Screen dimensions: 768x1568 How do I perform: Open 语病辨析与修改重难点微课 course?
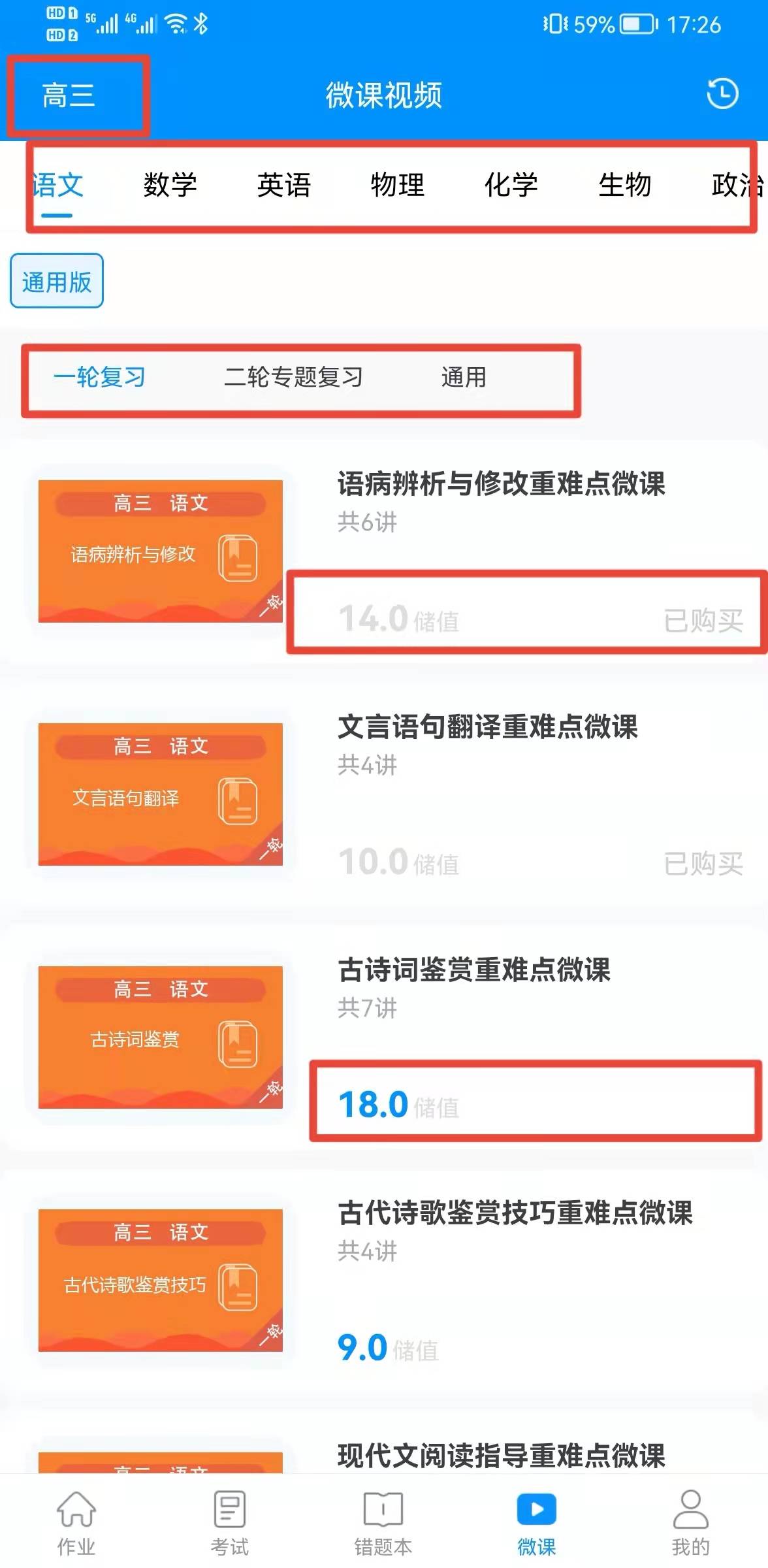[501, 484]
